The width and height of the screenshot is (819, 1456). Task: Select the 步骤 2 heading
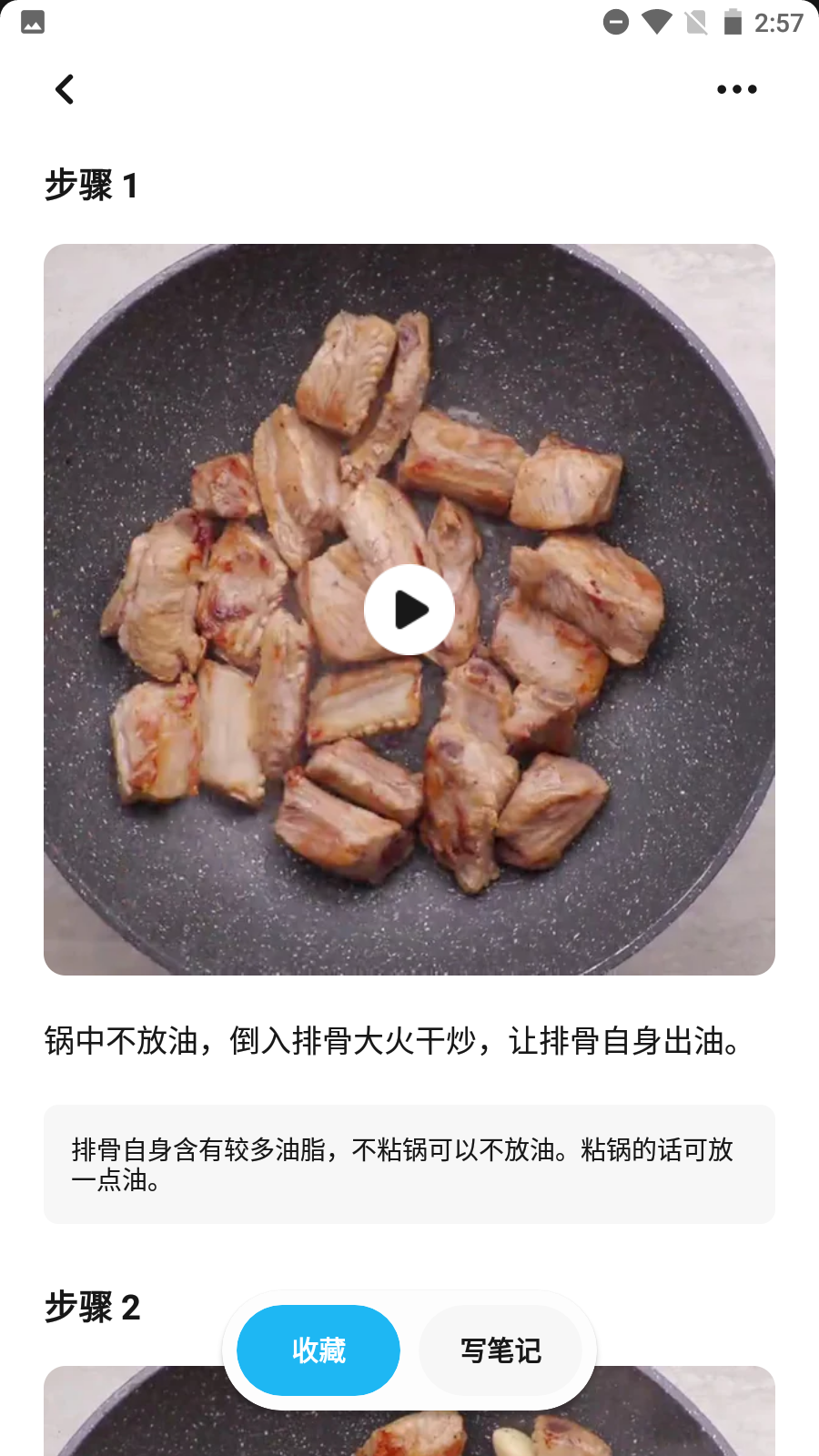pos(92,1309)
